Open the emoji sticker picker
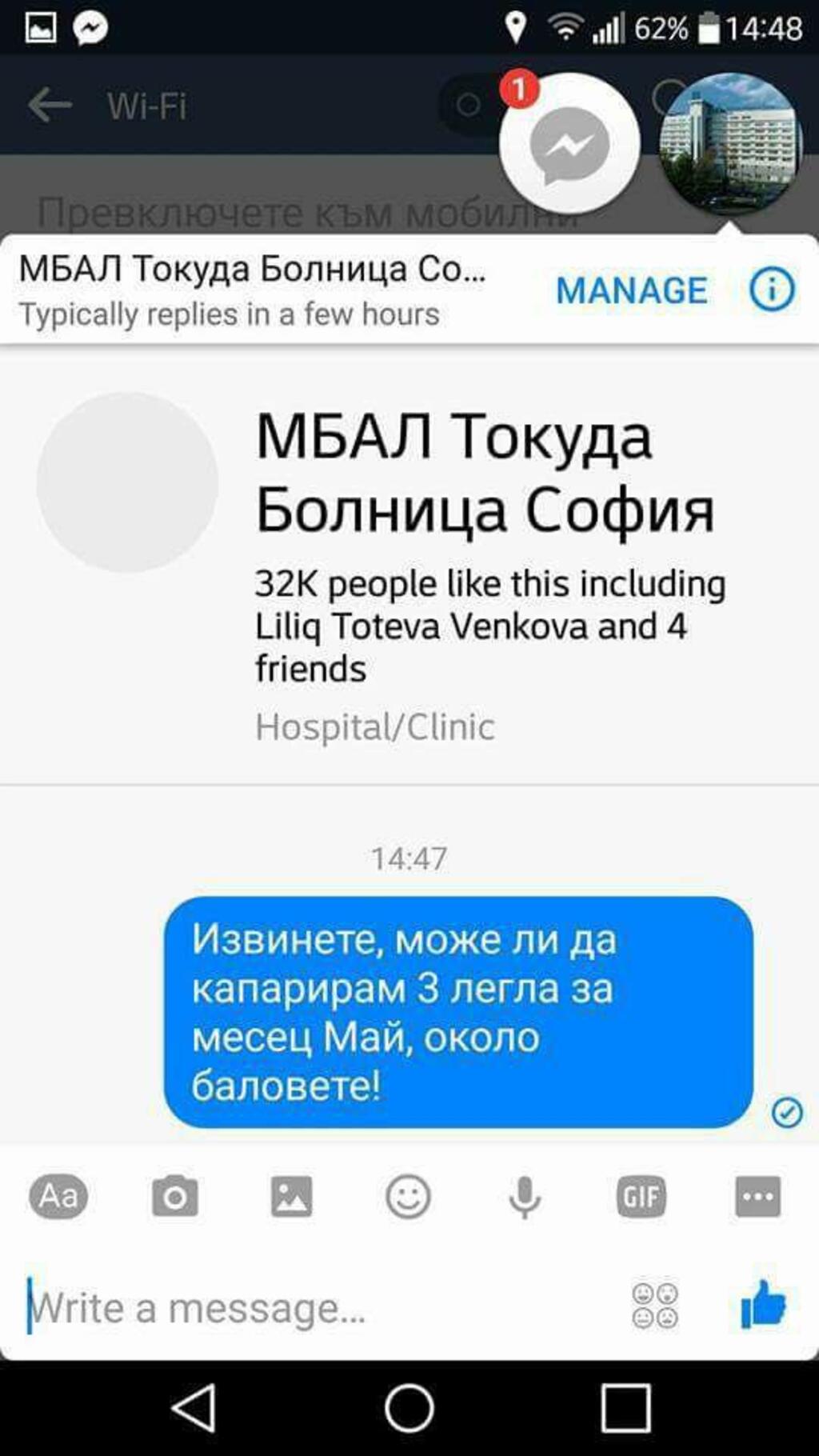Screen dimensions: 819x1456 click(408, 1196)
